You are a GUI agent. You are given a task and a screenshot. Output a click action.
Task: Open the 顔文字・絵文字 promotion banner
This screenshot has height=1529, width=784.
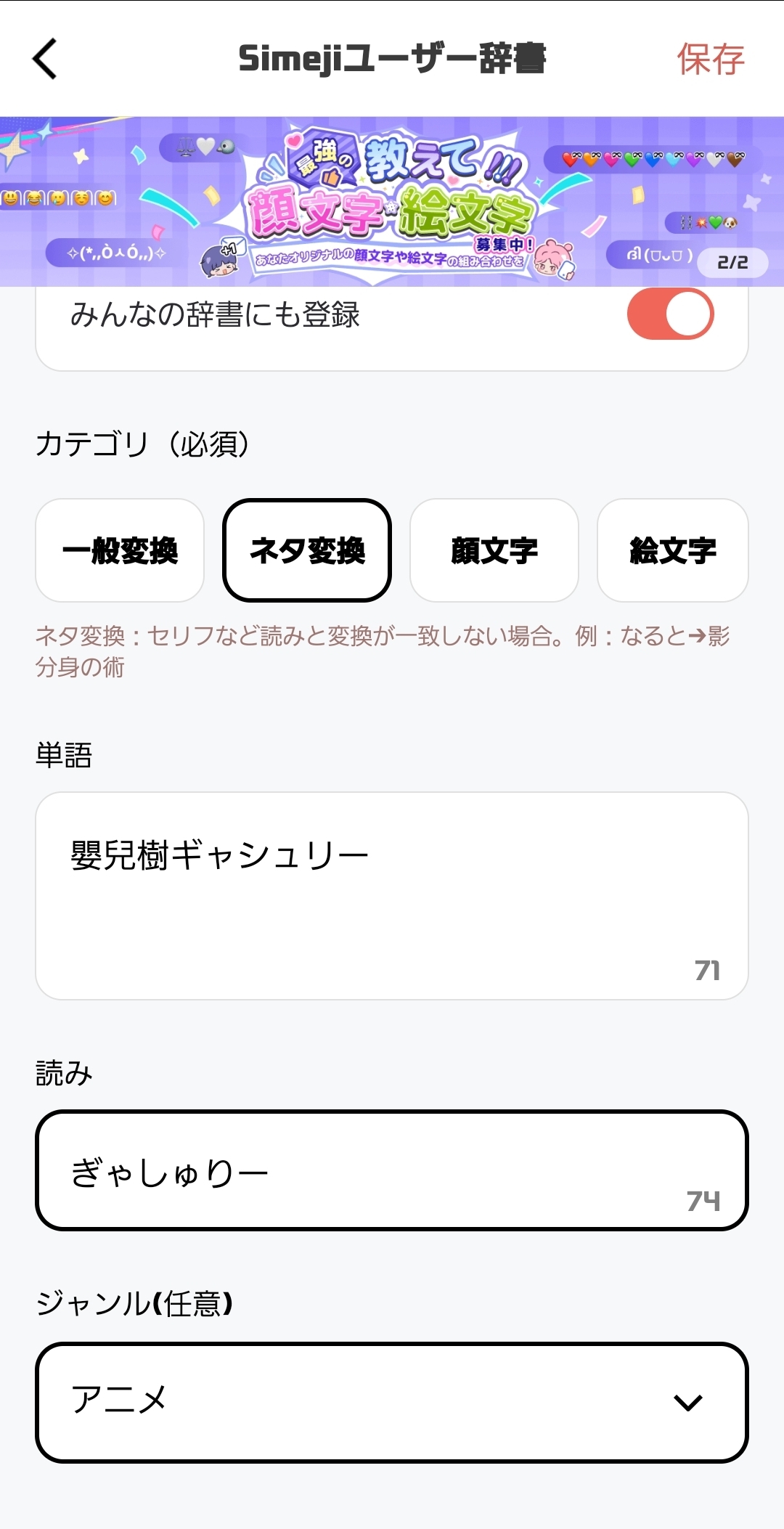click(392, 202)
